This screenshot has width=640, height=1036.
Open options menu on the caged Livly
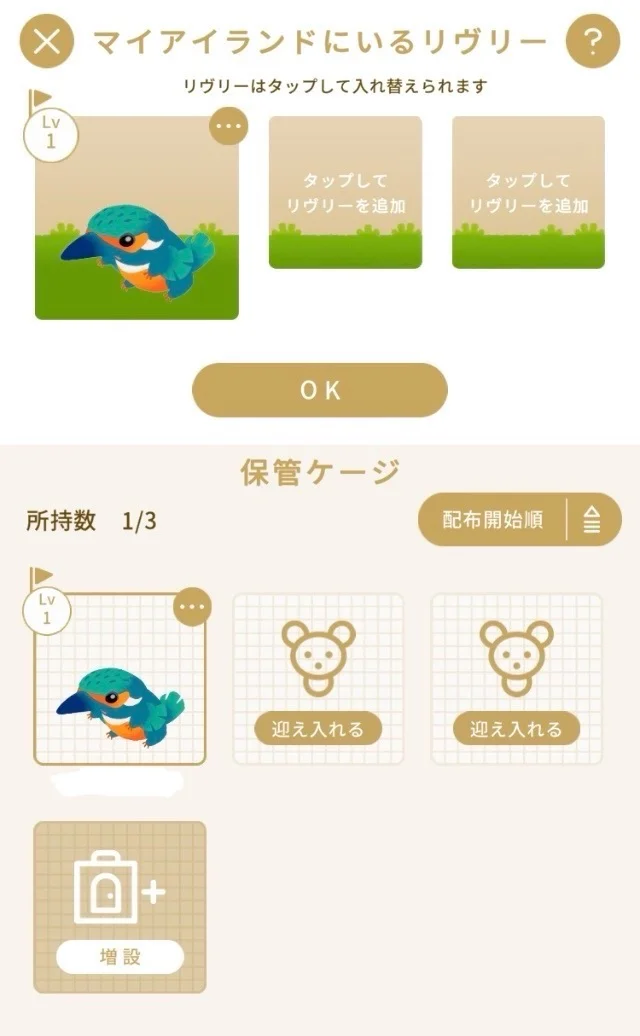click(x=193, y=608)
